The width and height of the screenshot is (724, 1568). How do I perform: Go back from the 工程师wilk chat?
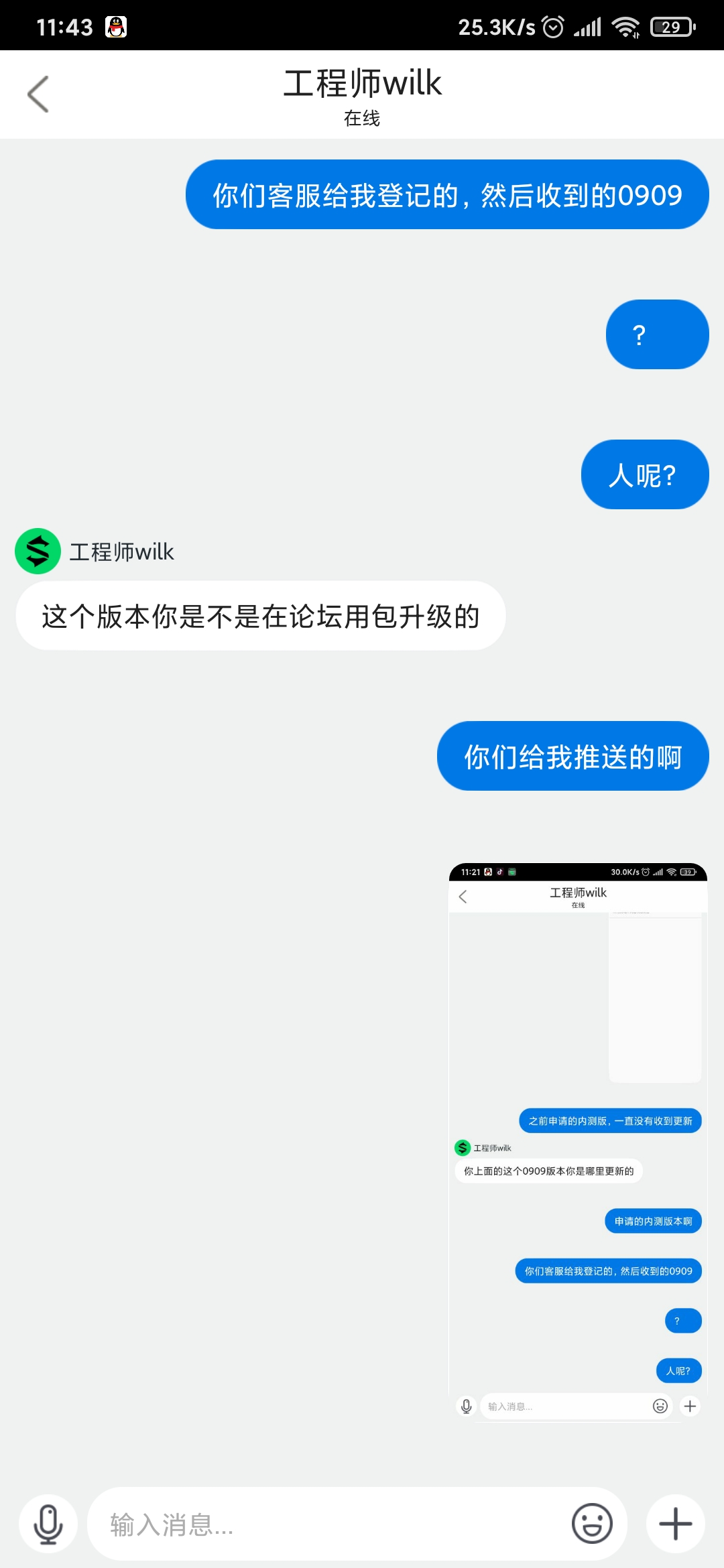38,94
